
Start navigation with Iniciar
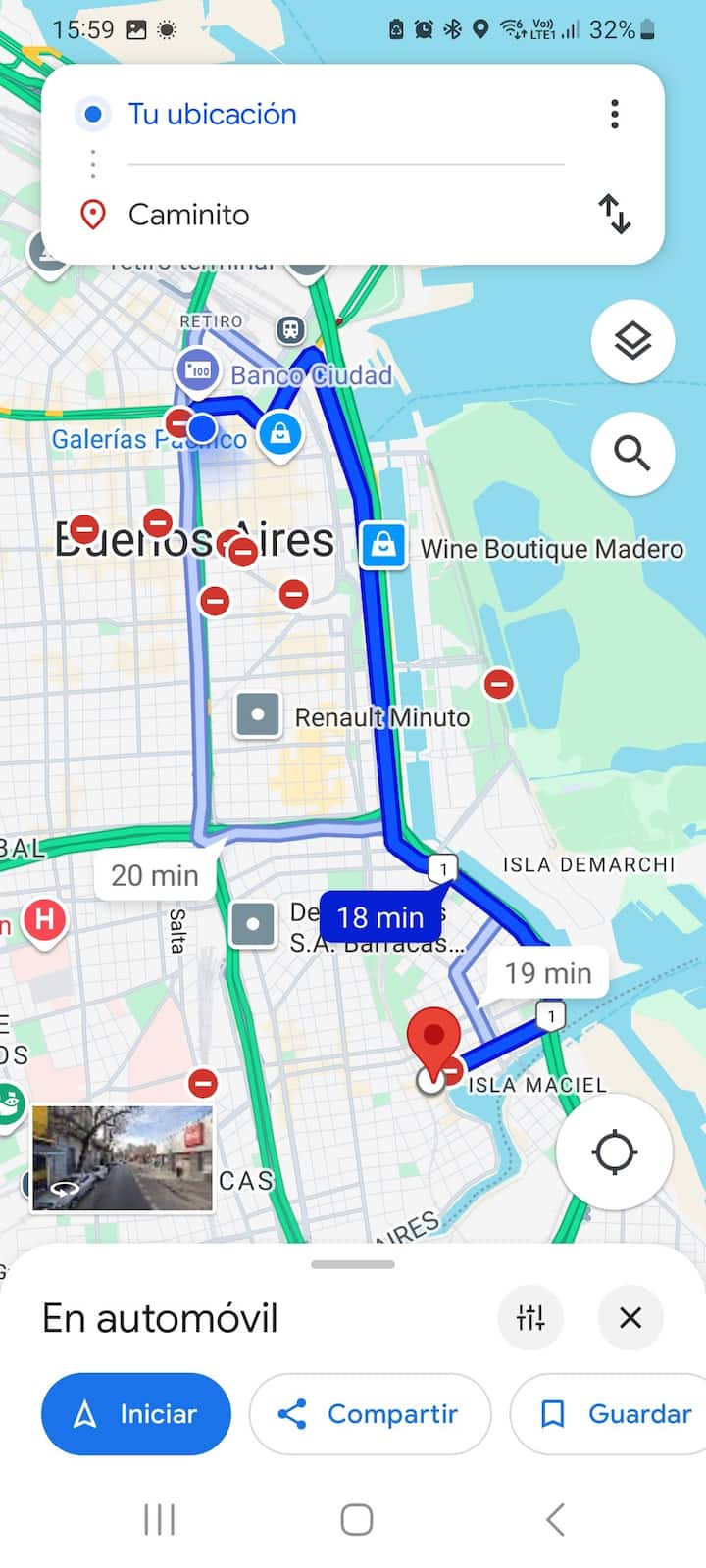point(136,1414)
